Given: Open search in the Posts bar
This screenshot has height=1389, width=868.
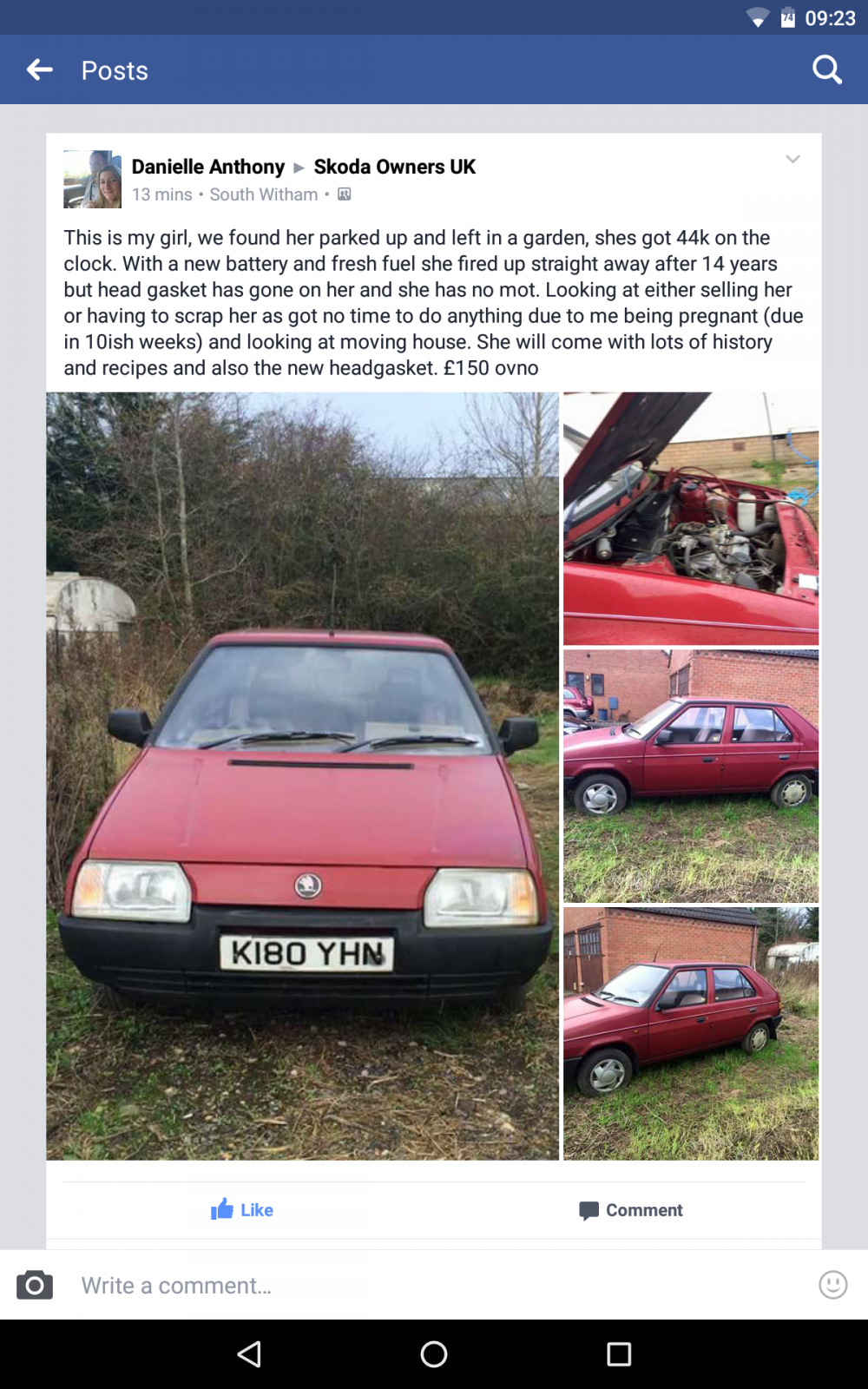Looking at the screenshot, I should (827, 69).
